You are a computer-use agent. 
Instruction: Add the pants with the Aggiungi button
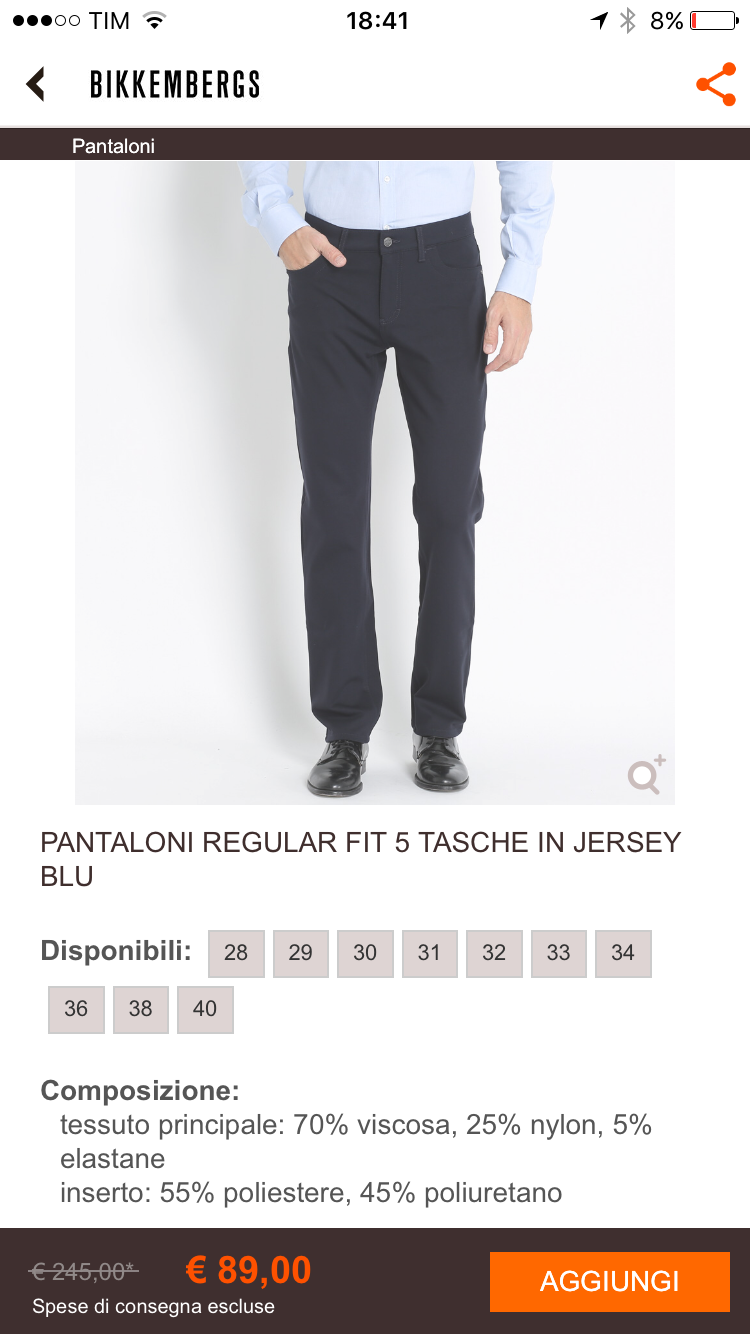coord(609,1281)
